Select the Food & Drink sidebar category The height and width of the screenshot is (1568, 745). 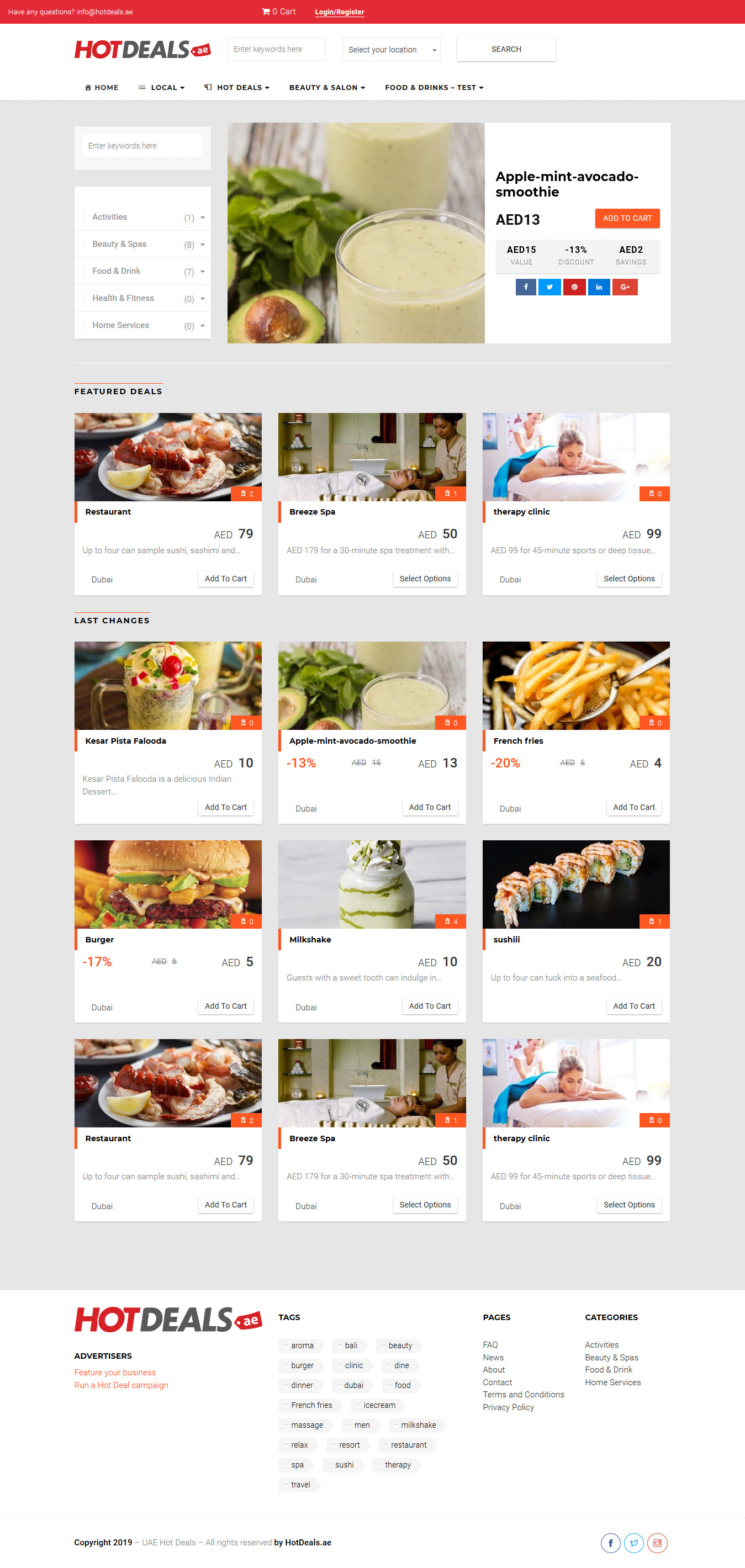point(117,271)
